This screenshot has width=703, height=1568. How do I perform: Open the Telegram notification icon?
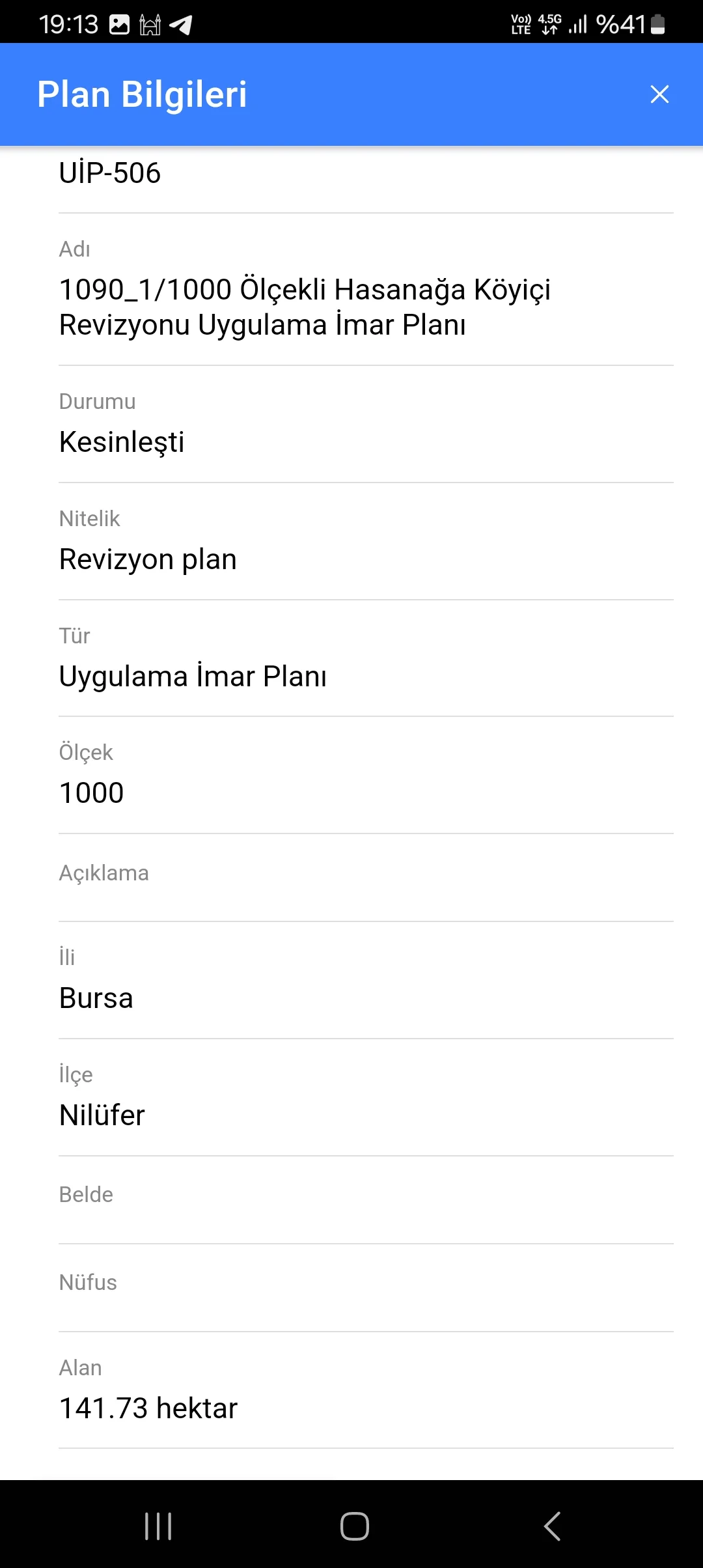[x=180, y=25]
